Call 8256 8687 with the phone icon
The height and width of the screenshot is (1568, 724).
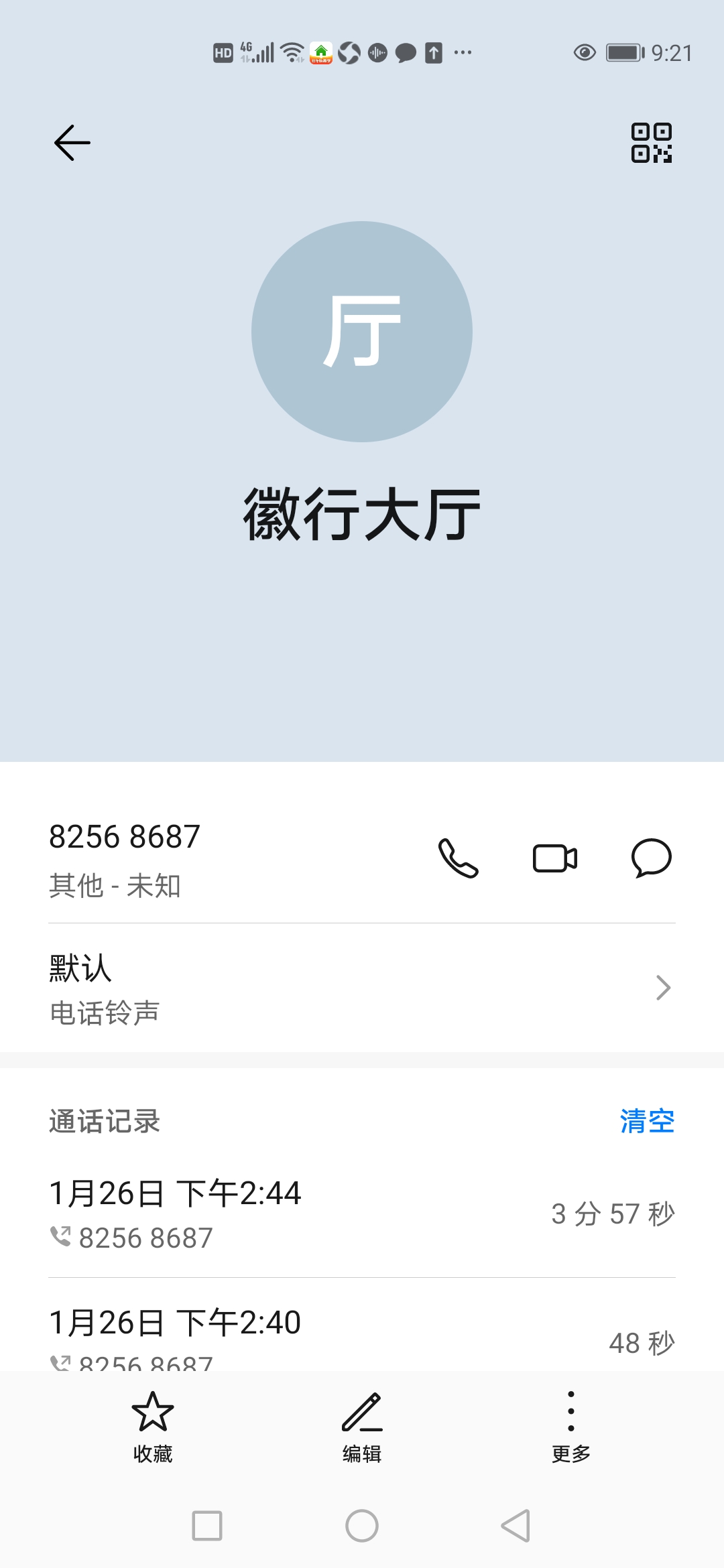pos(459,858)
